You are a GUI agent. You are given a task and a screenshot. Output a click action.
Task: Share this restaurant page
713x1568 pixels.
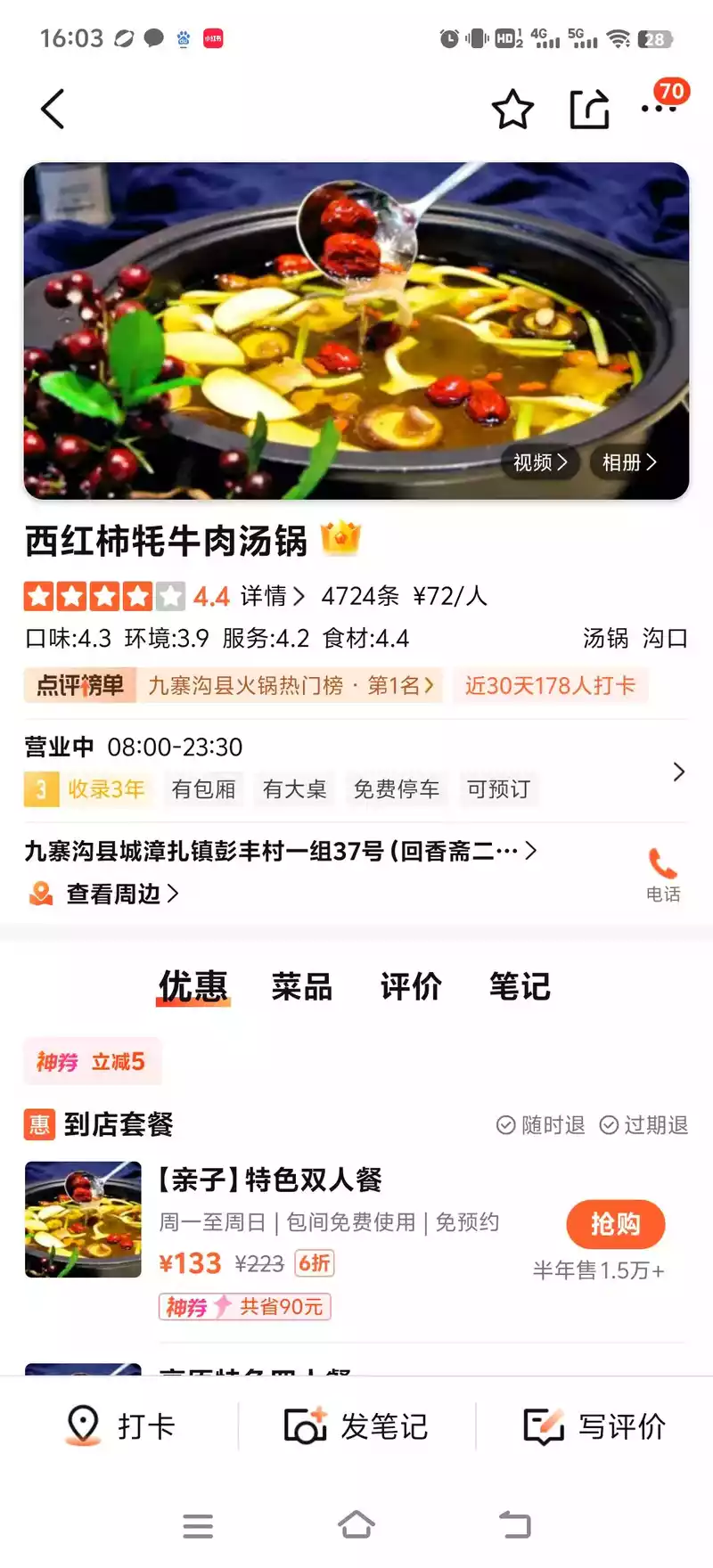pyautogui.click(x=589, y=110)
